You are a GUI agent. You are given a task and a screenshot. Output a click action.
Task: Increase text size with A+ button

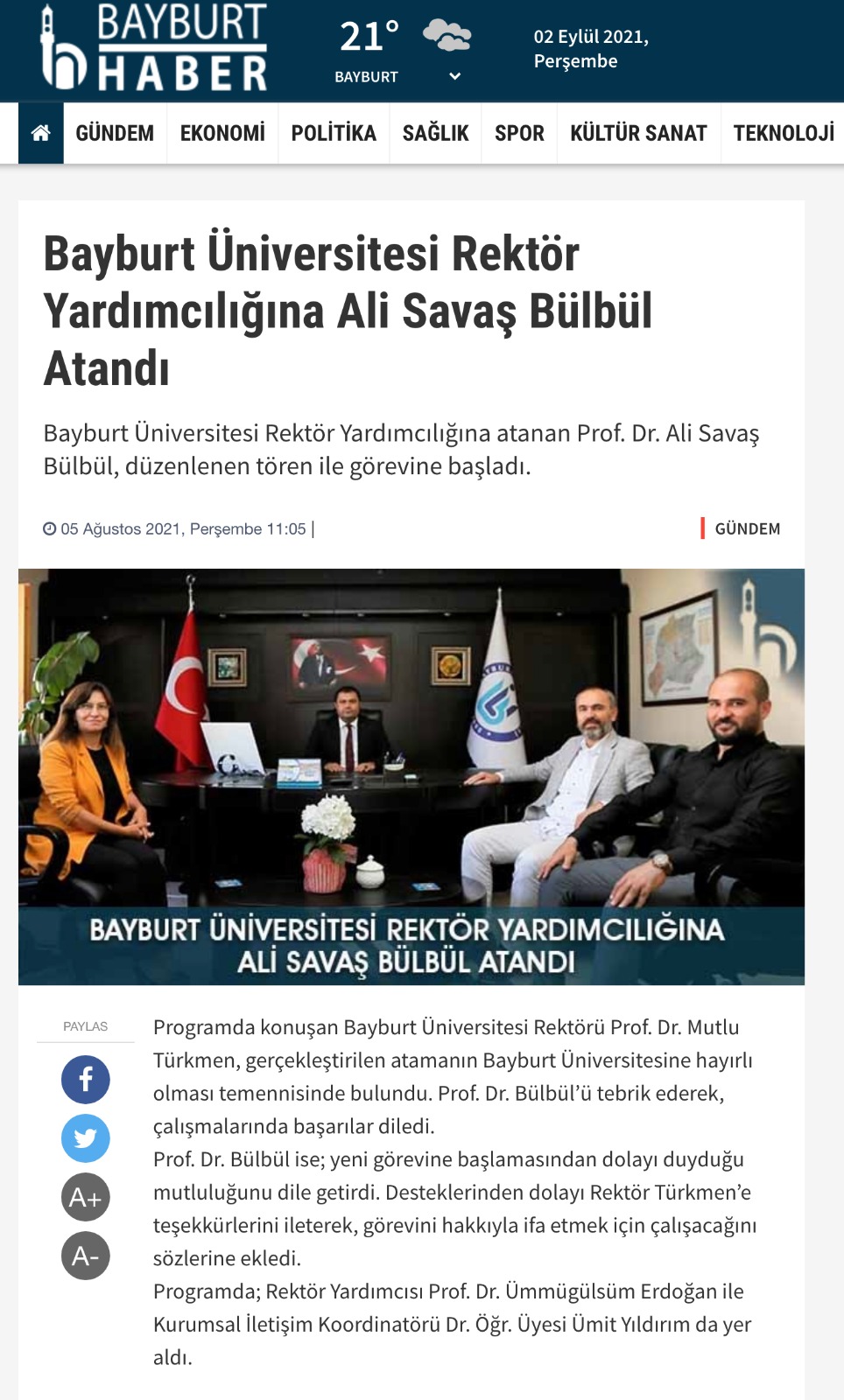[x=86, y=1197]
